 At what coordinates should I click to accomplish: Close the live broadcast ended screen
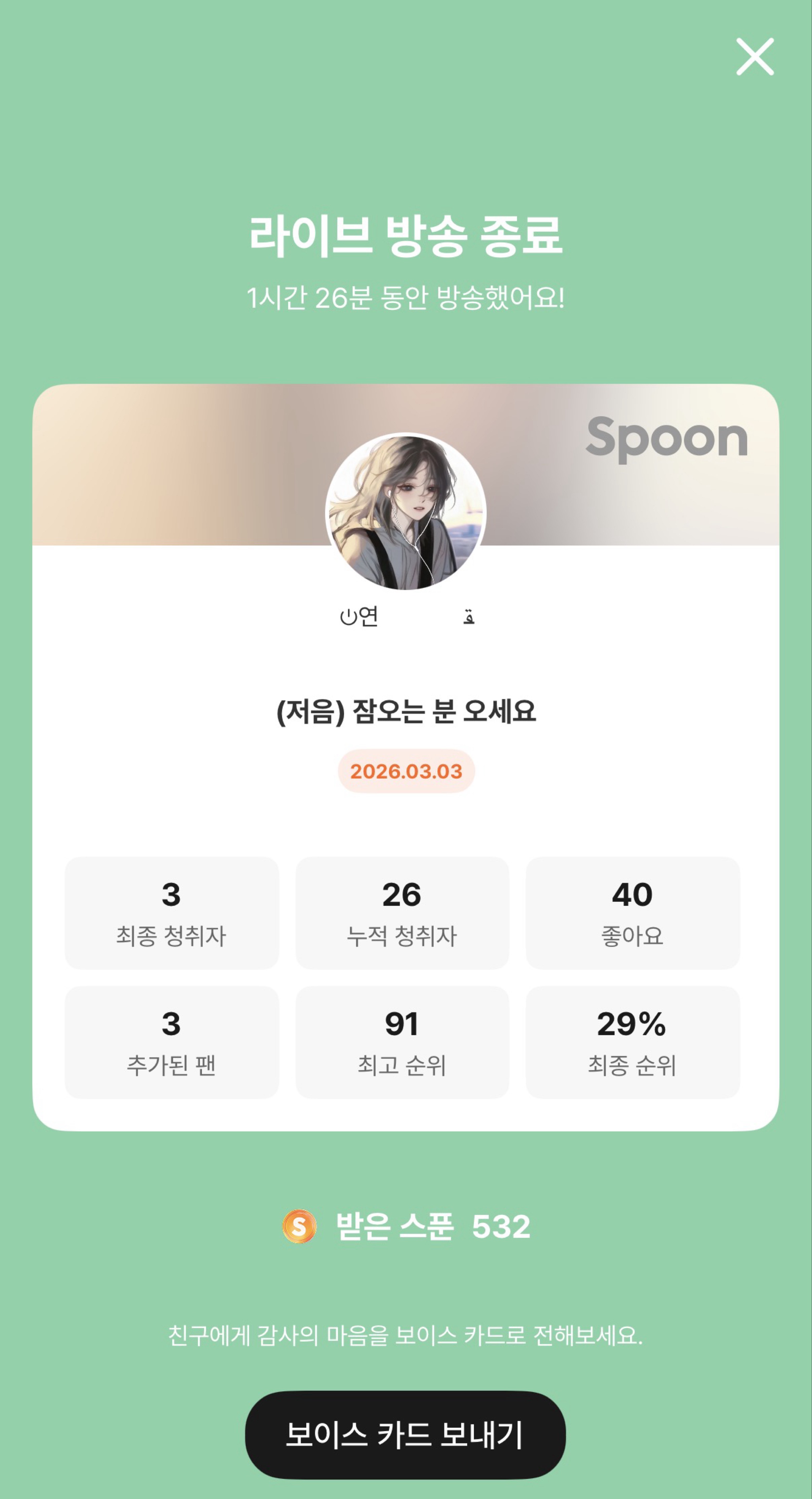754,57
